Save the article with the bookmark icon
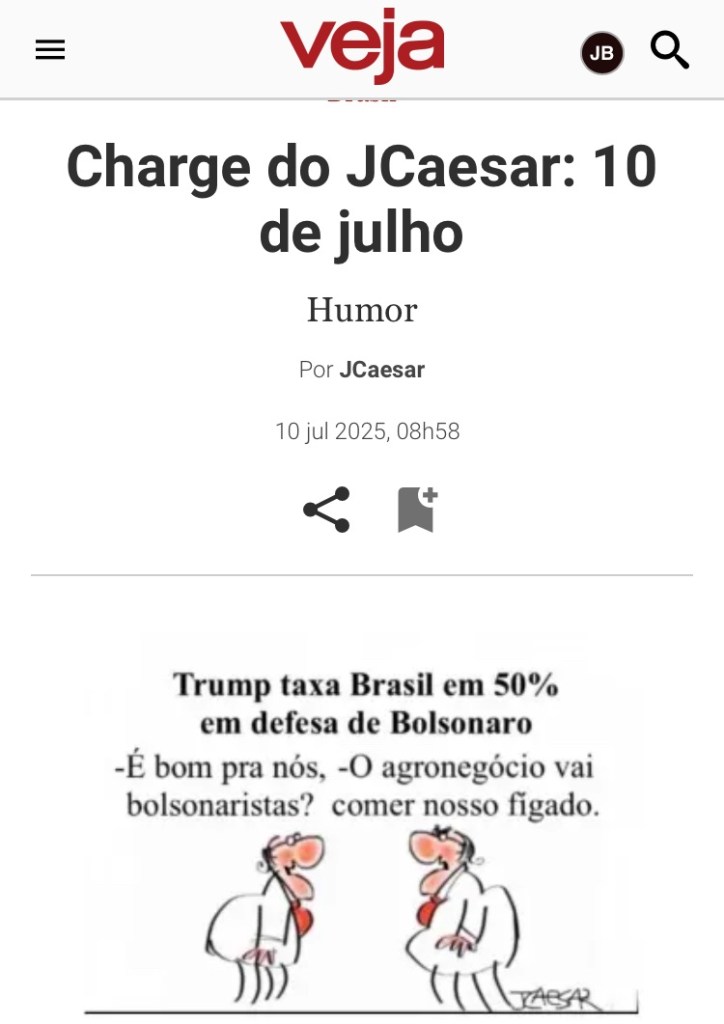The height and width of the screenshot is (1024, 724). coord(416,510)
